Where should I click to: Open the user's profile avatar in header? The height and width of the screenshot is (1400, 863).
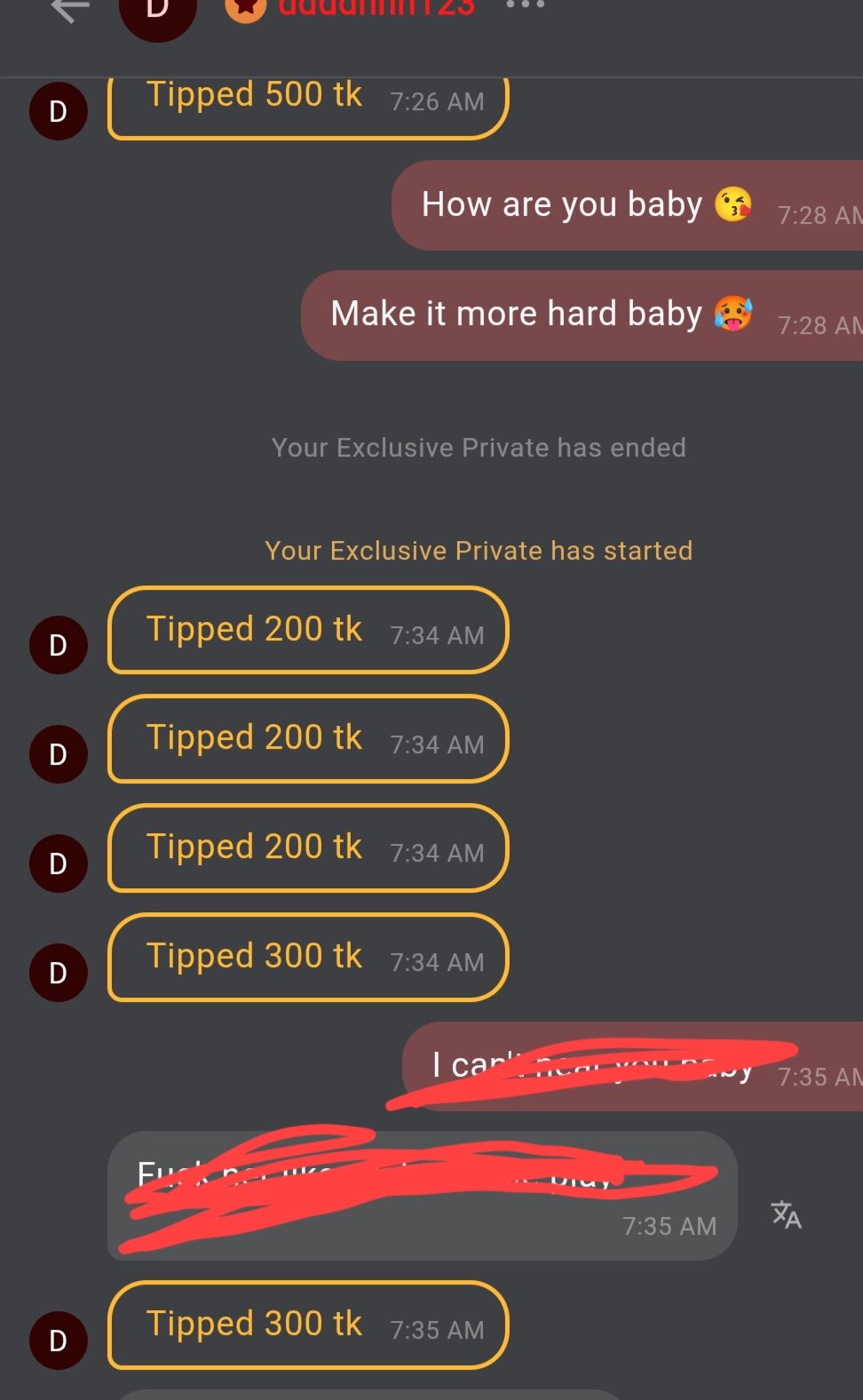[x=157, y=13]
